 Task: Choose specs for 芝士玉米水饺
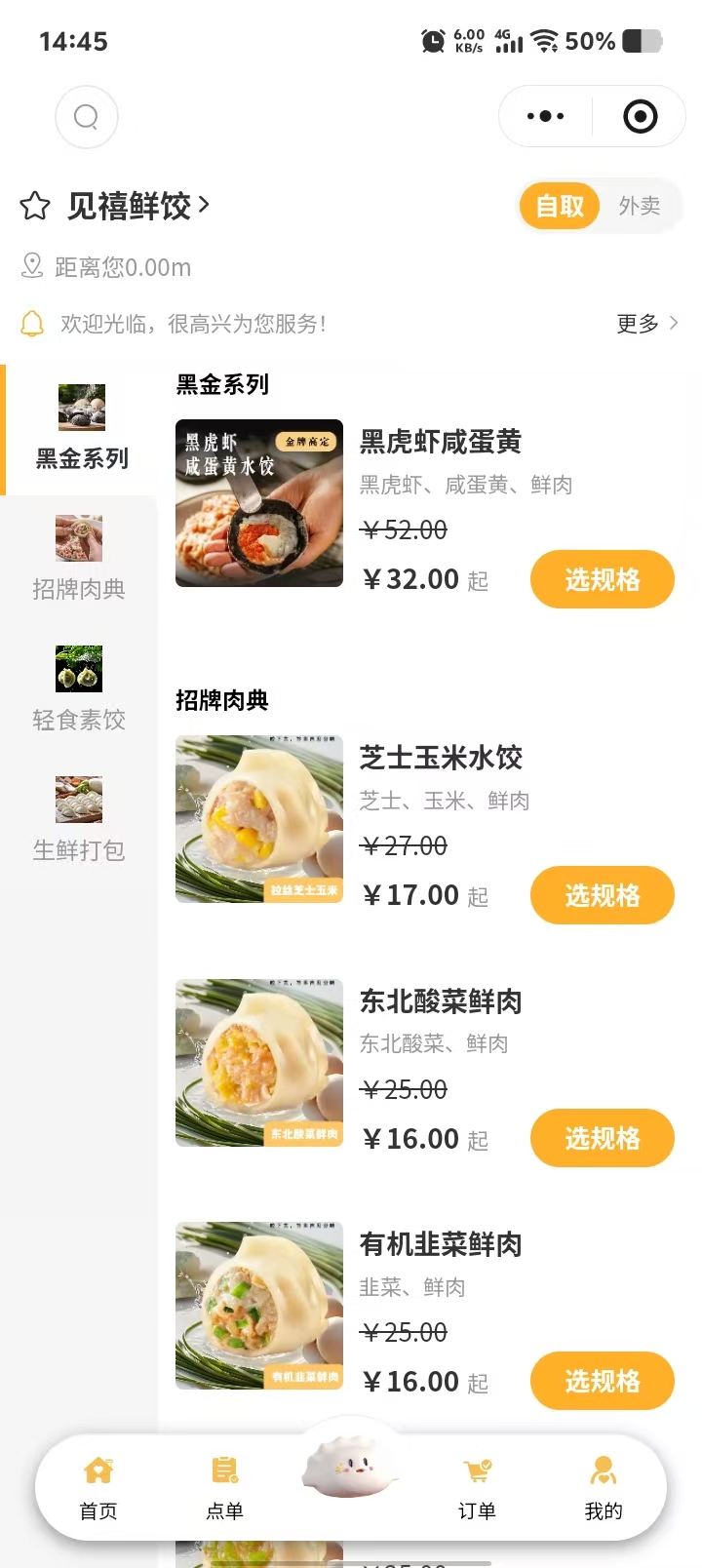[602, 895]
